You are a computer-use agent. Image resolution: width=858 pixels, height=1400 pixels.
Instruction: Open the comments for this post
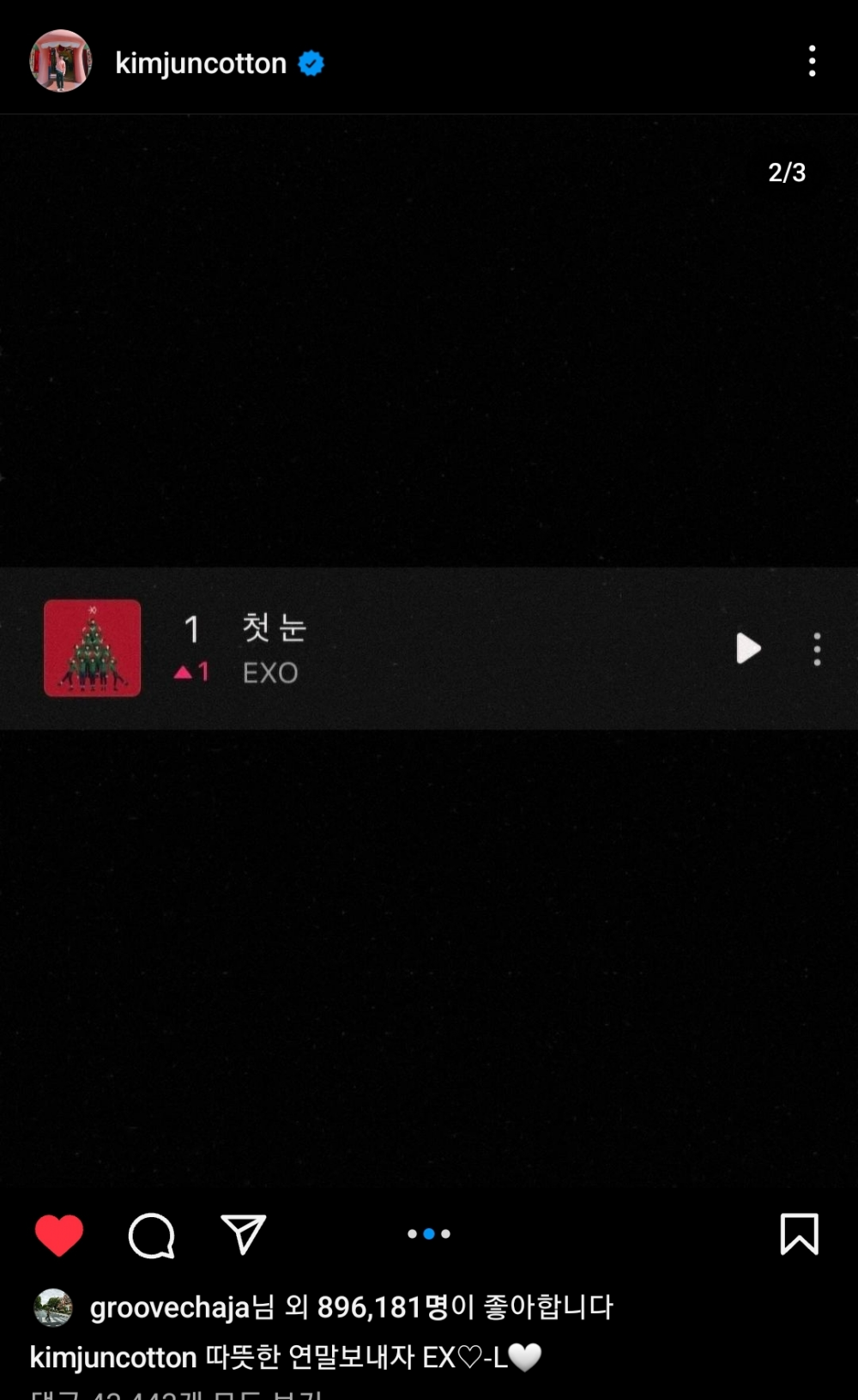pos(152,1235)
